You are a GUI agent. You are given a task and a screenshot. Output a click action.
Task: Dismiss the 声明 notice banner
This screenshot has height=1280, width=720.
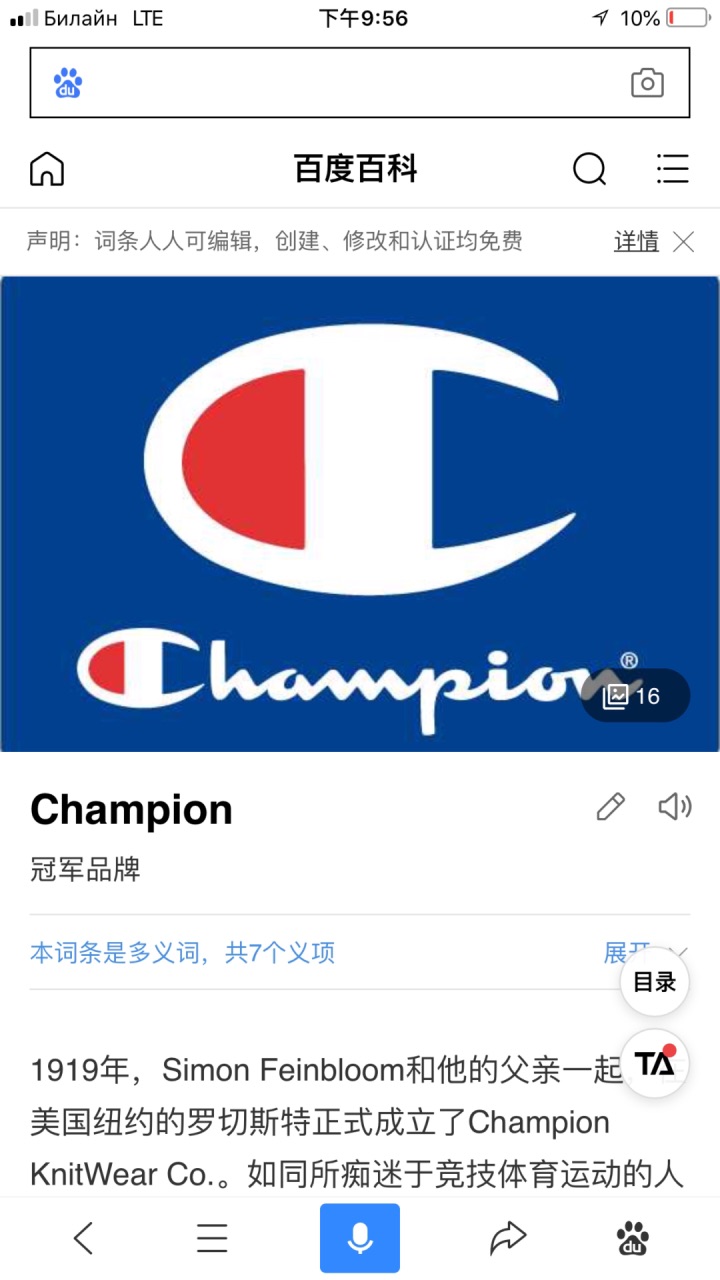pyautogui.click(x=683, y=241)
